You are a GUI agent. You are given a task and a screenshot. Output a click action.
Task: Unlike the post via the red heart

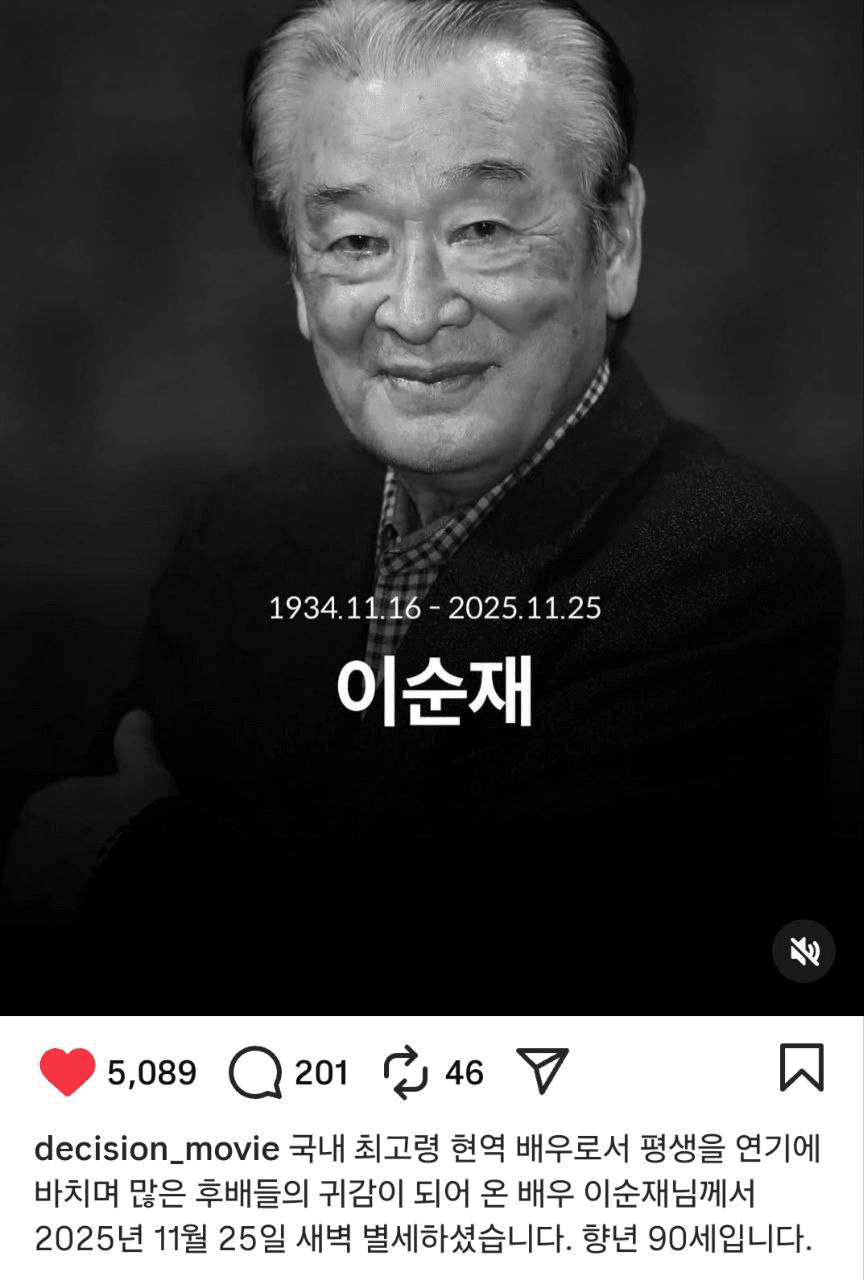click(67, 1072)
